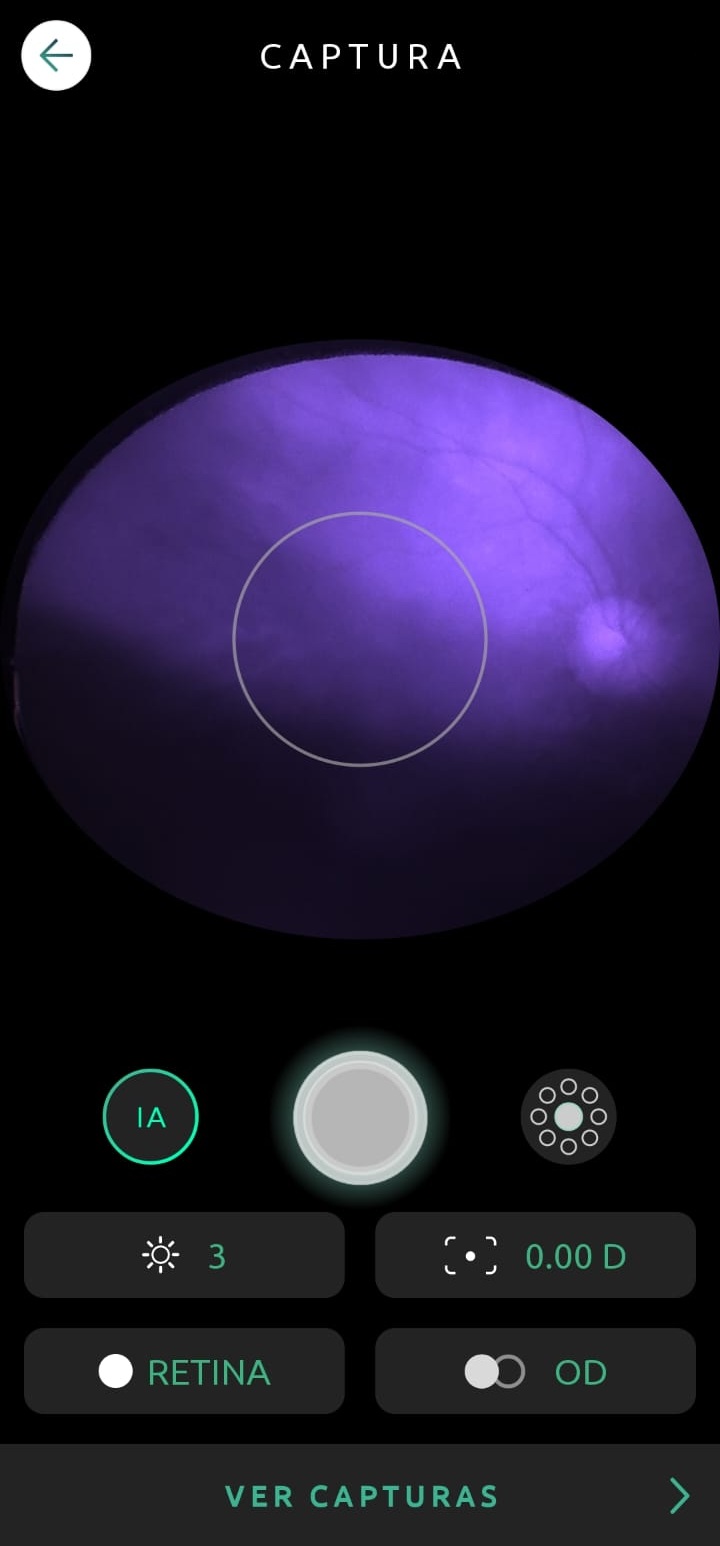720x1546 pixels.
Task: Toggle the IA assistant button
Action: [x=151, y=1117]
